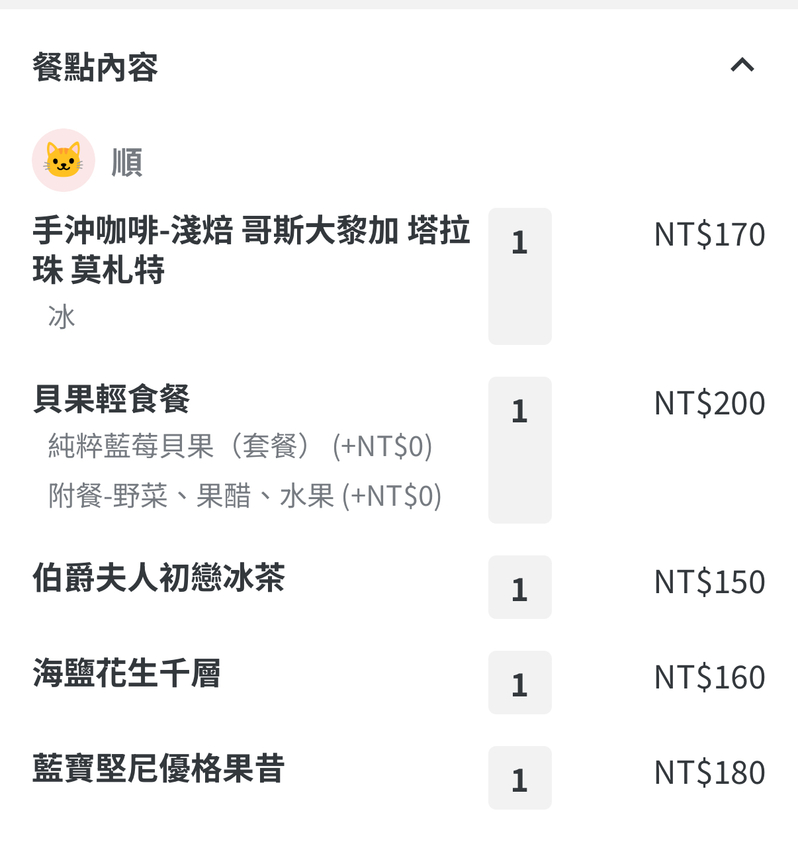Click the quantity box for 貝果輕食餐
The width and height of the screenshot is (798, 850).
pos(520,413)
